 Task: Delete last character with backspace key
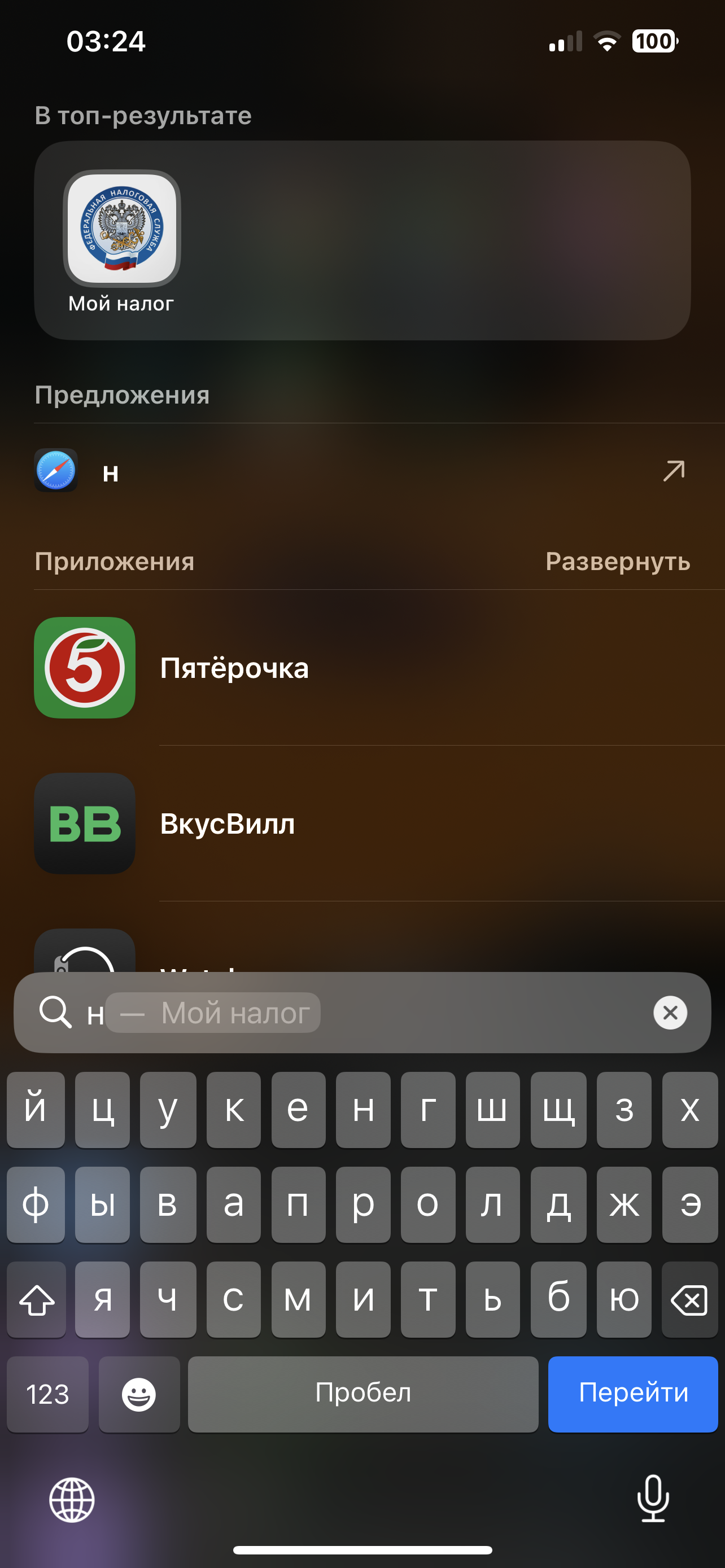click(x=689, y=1300)
